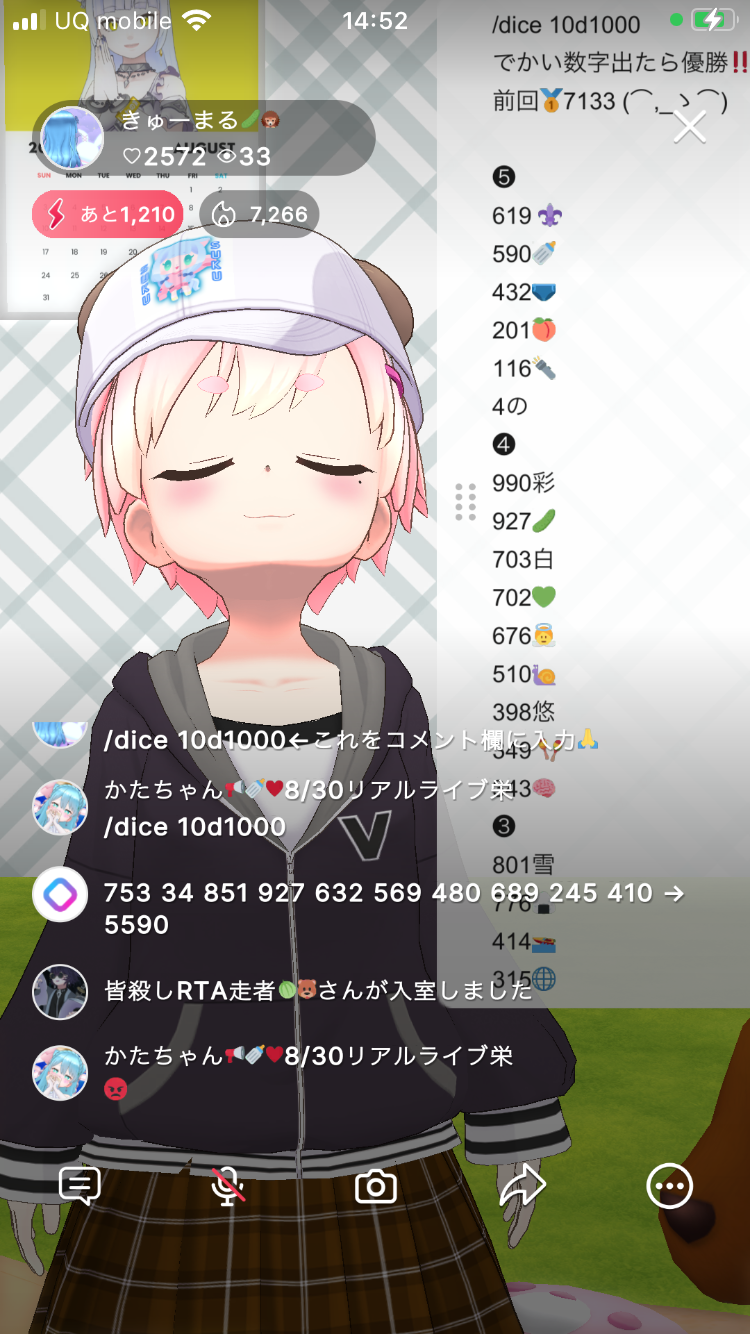
Task: Take a screenshot with the camera icon
Action: pyautogui.click(x=376, y=1187)
